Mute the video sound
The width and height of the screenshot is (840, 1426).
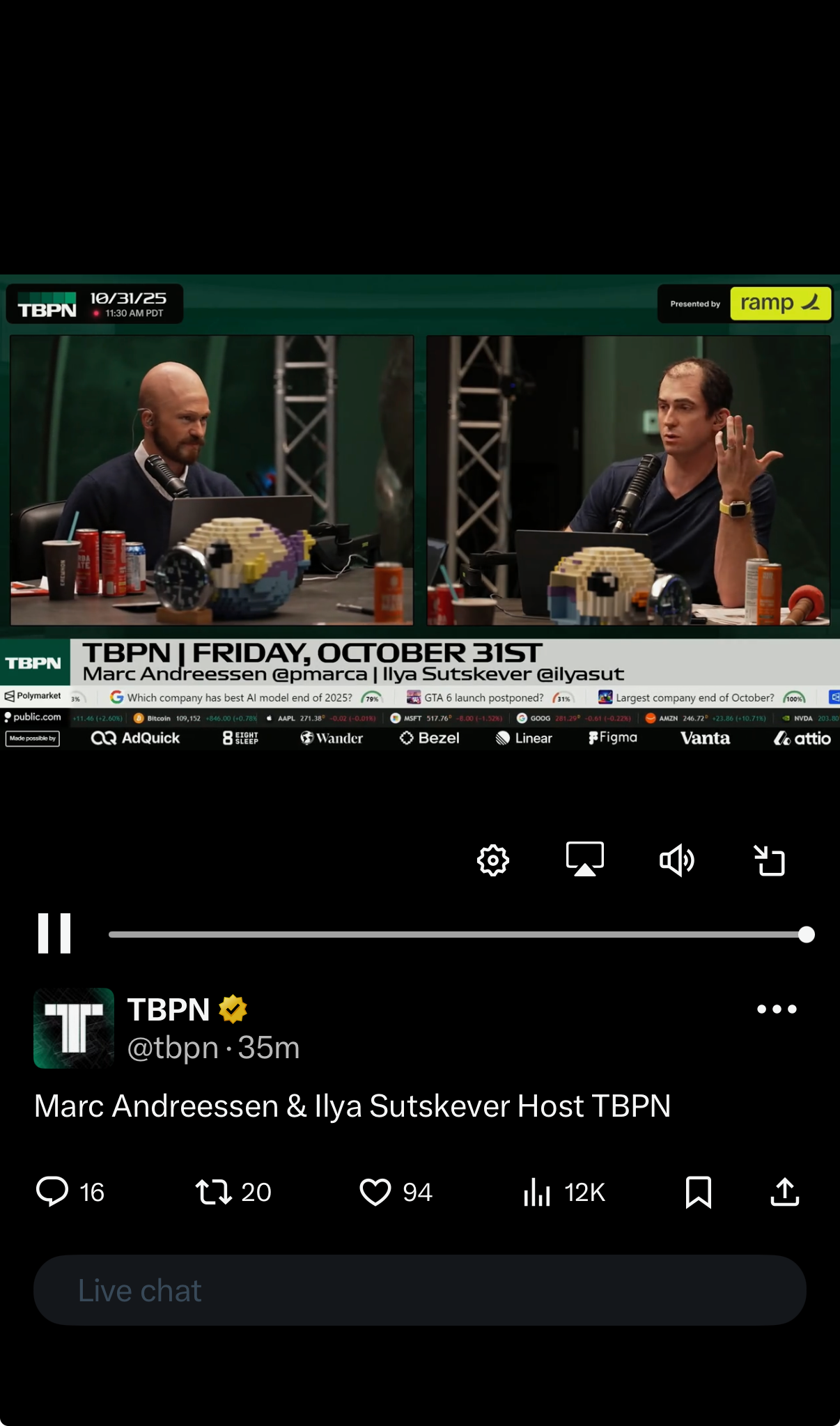coord(676,860)
